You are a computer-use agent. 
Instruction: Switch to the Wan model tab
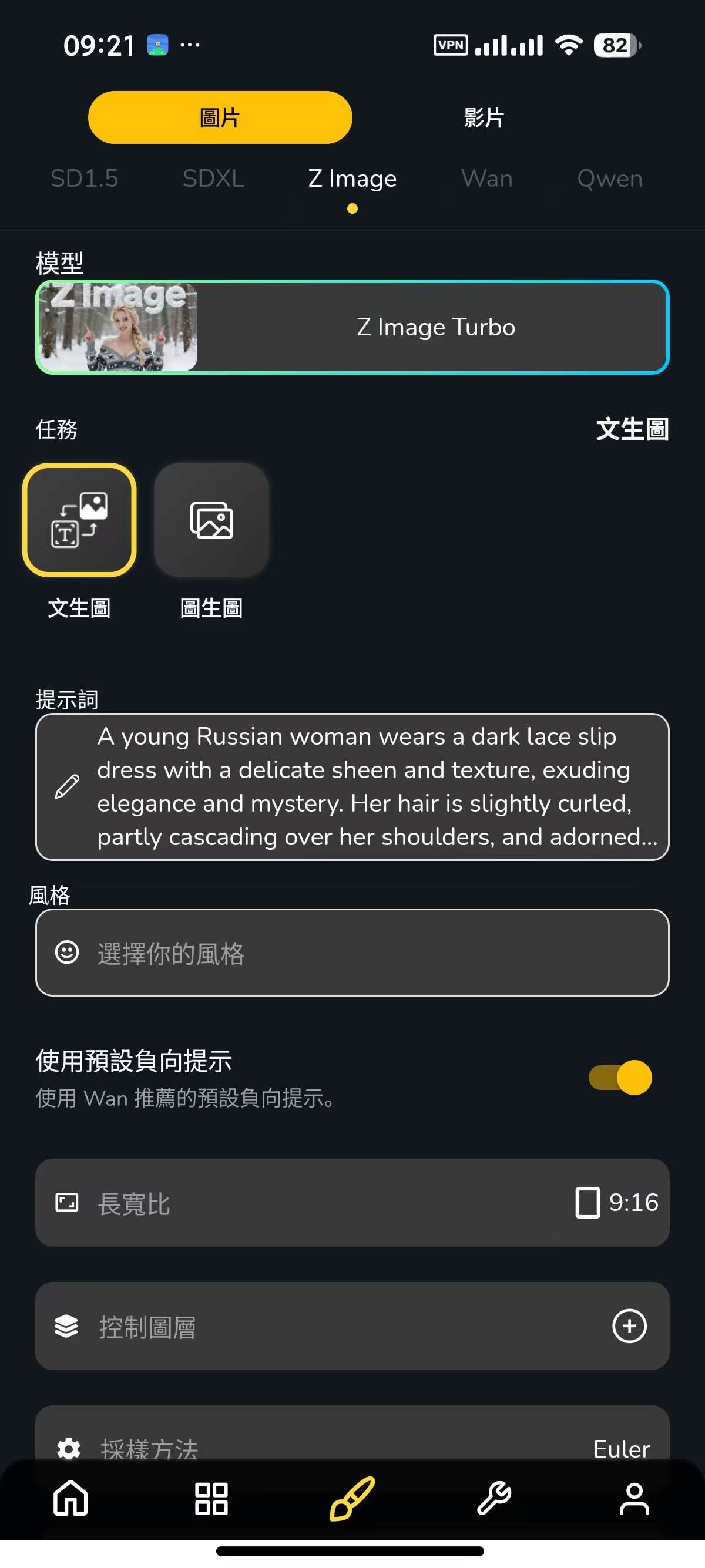486,179
